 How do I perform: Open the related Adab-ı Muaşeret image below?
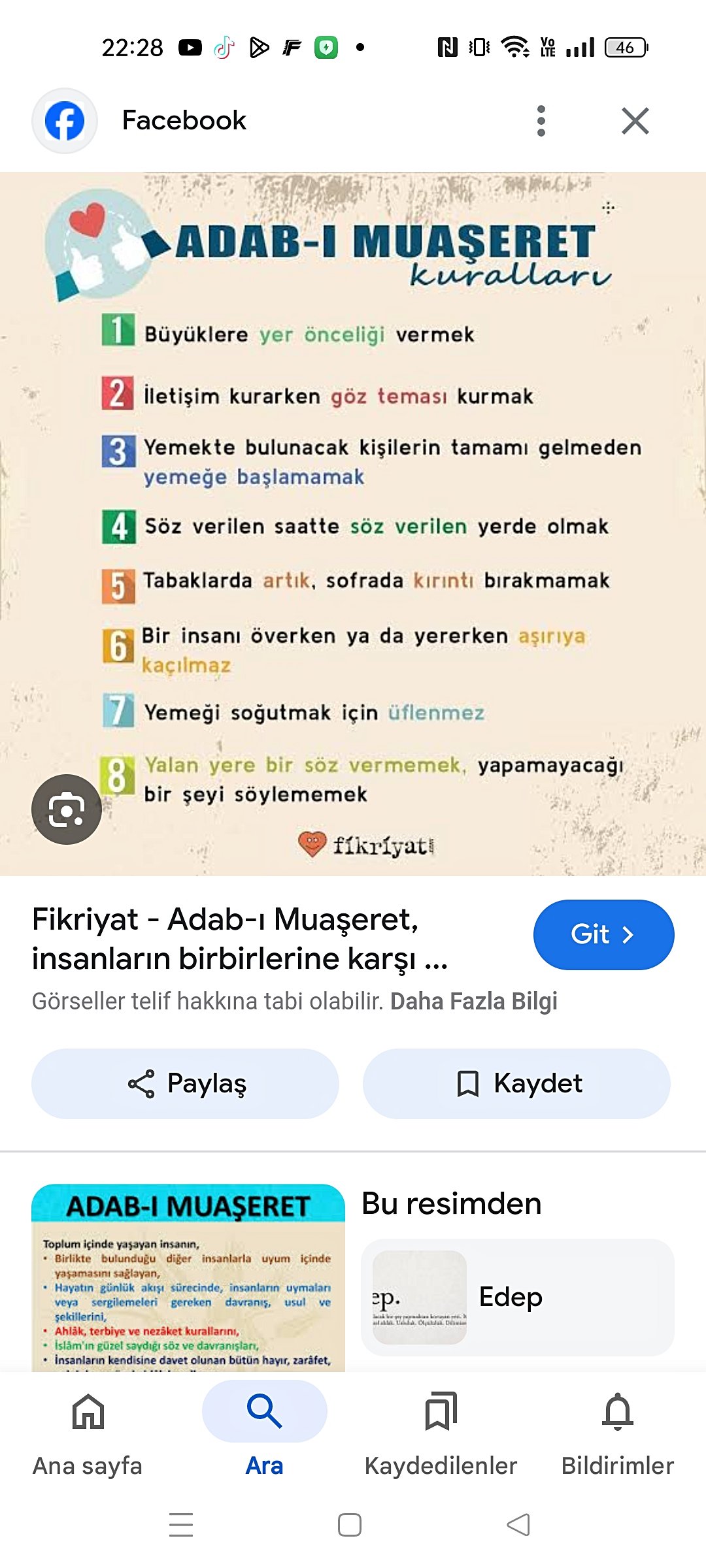188,1277
